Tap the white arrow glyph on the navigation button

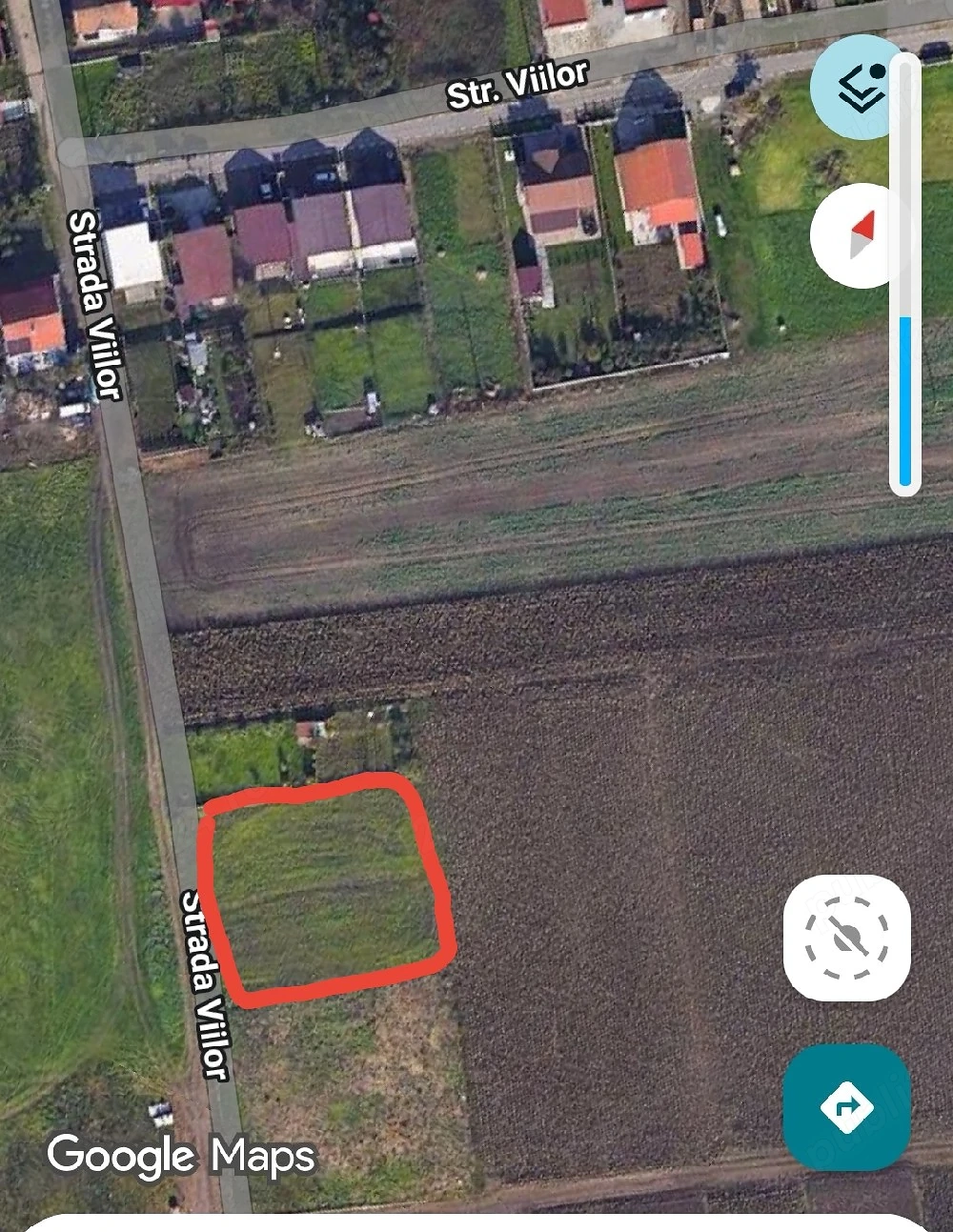tap(845, 1104)
